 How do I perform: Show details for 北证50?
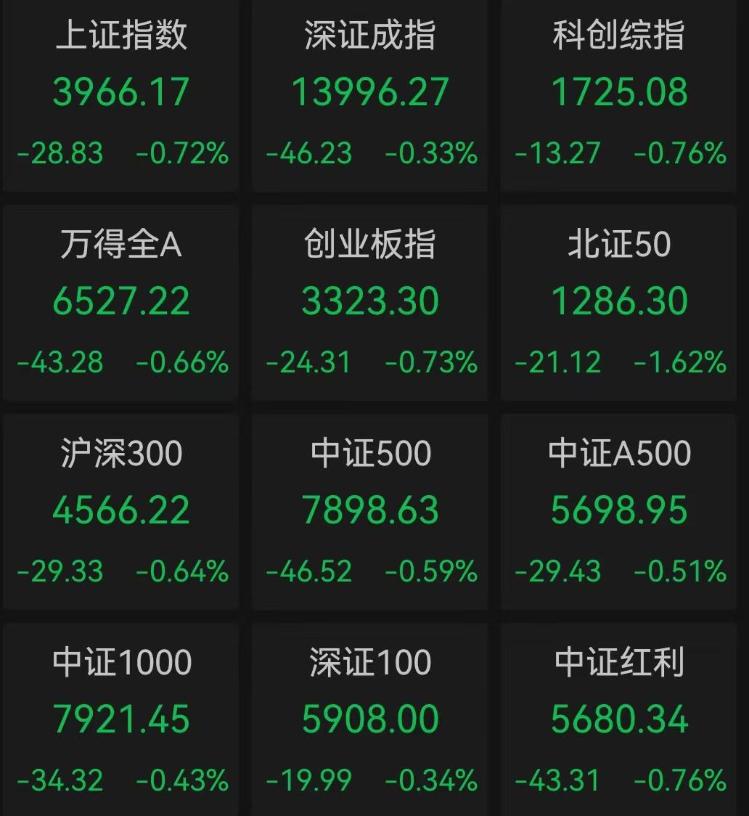(619, 301)
